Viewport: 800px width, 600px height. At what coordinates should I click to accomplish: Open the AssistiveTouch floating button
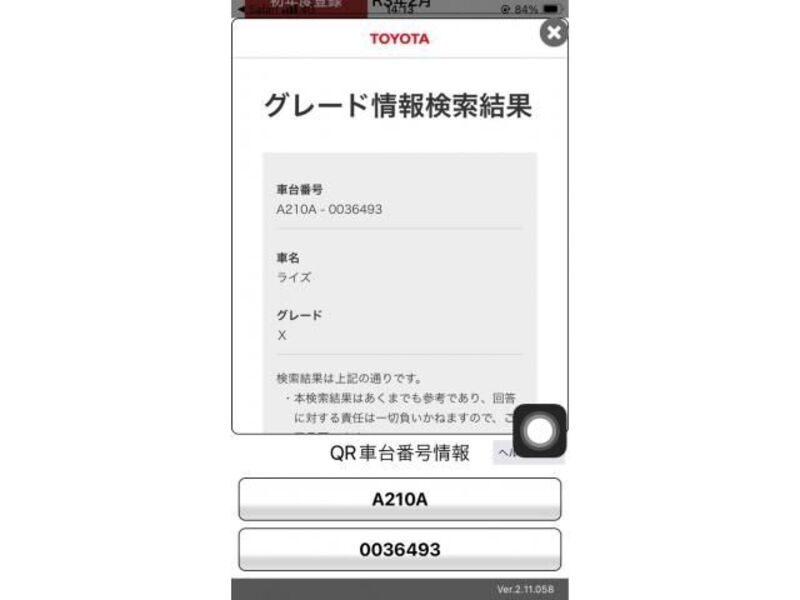pos(539,431)
